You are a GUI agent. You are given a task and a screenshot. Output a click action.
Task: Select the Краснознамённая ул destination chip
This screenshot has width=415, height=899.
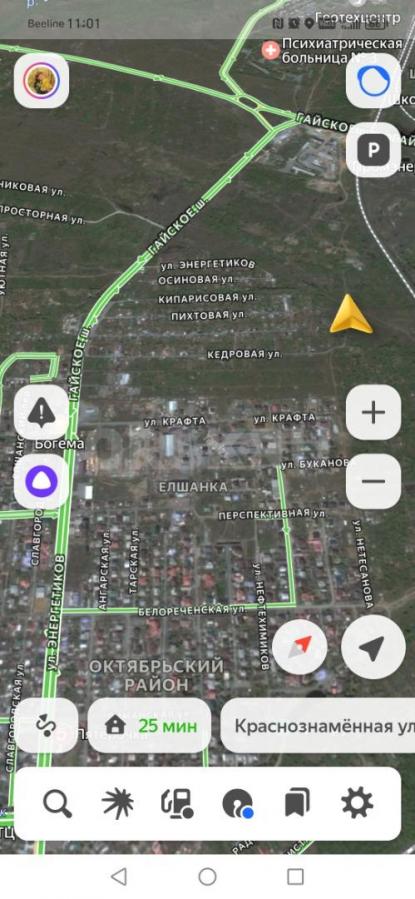click(x=319, y=725)
